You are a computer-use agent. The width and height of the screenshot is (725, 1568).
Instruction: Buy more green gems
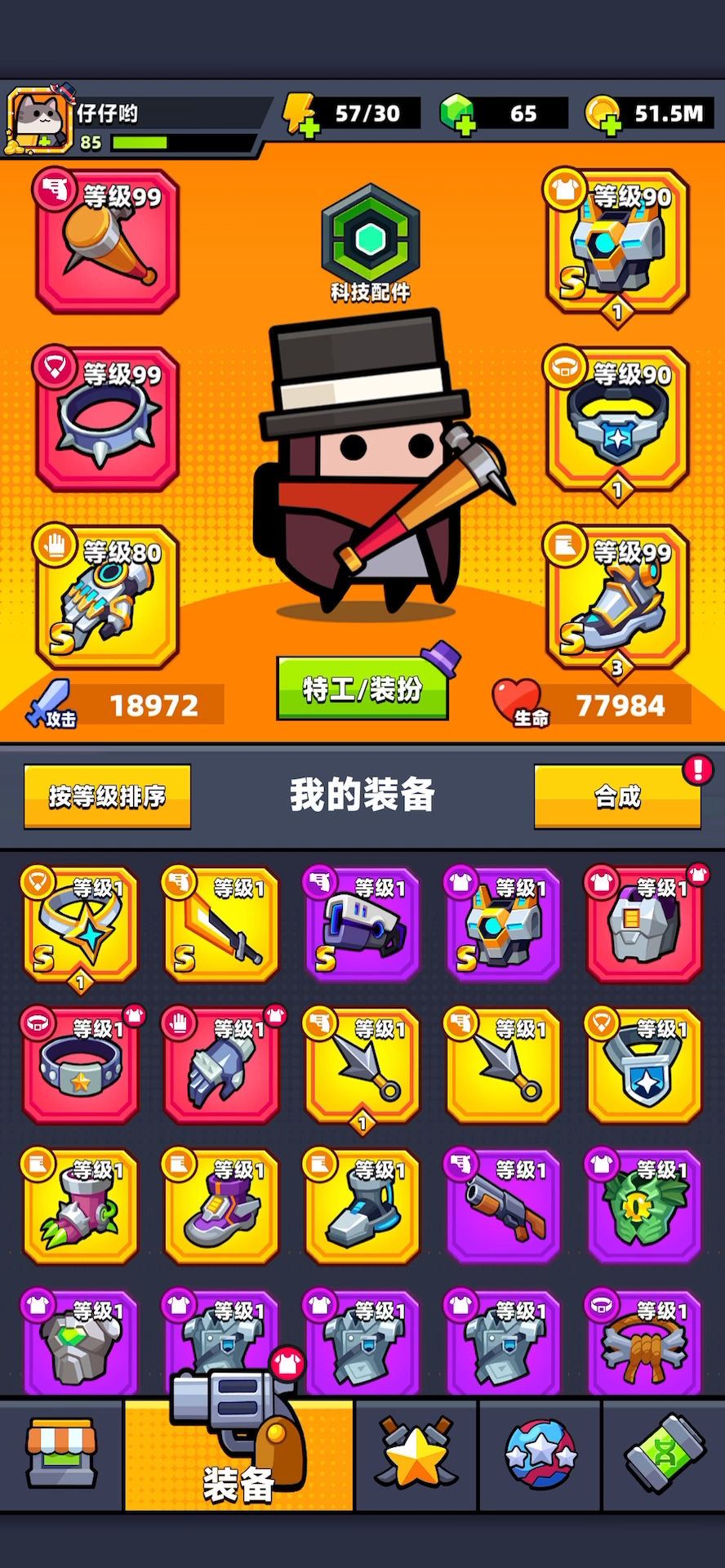(457, 114)
